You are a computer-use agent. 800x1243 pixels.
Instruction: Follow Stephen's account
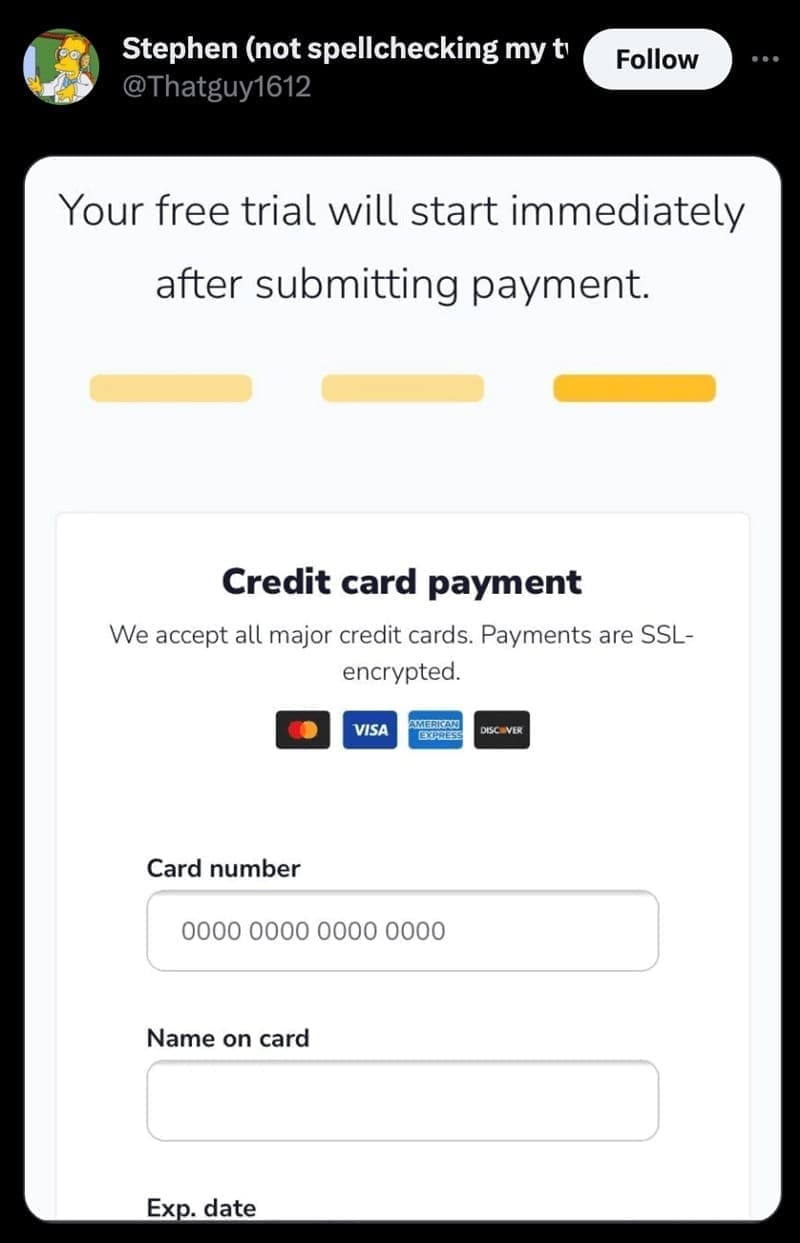tap(656, 60)
